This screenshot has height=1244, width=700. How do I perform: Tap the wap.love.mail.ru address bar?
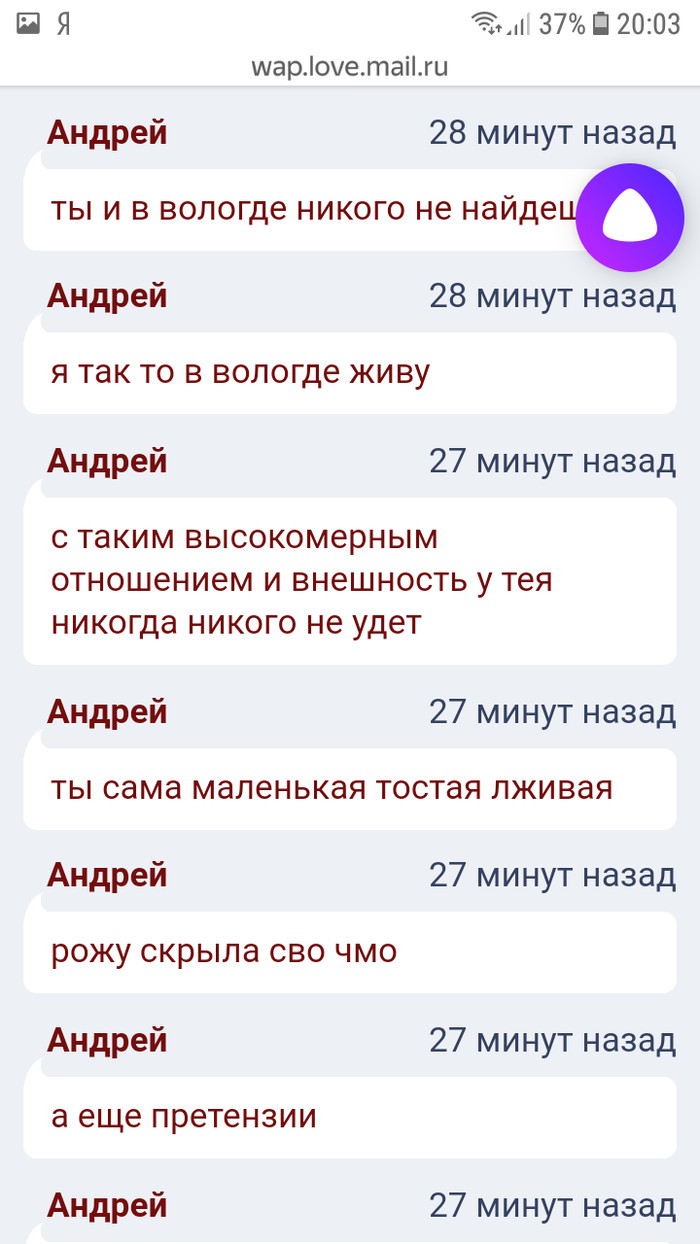[x=349, y=67]
